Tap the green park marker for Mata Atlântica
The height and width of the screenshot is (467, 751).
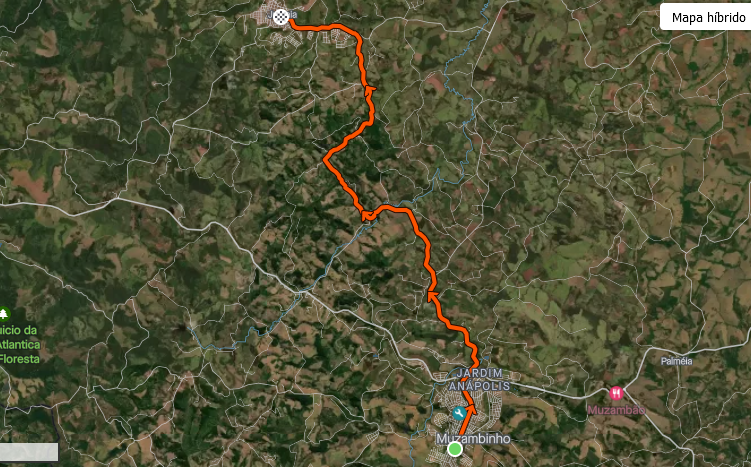pos(6,315)
